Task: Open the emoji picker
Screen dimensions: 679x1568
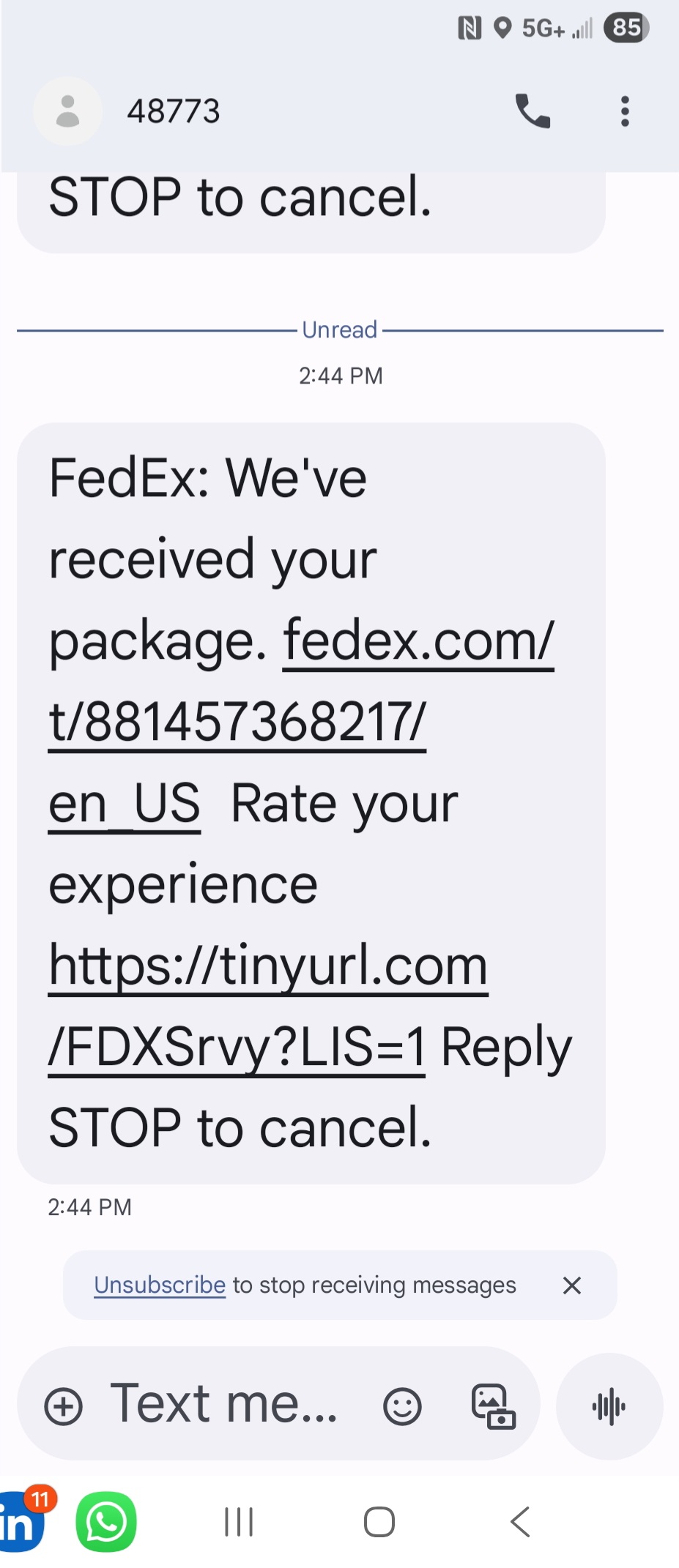Action: (x=402, y=1406)
